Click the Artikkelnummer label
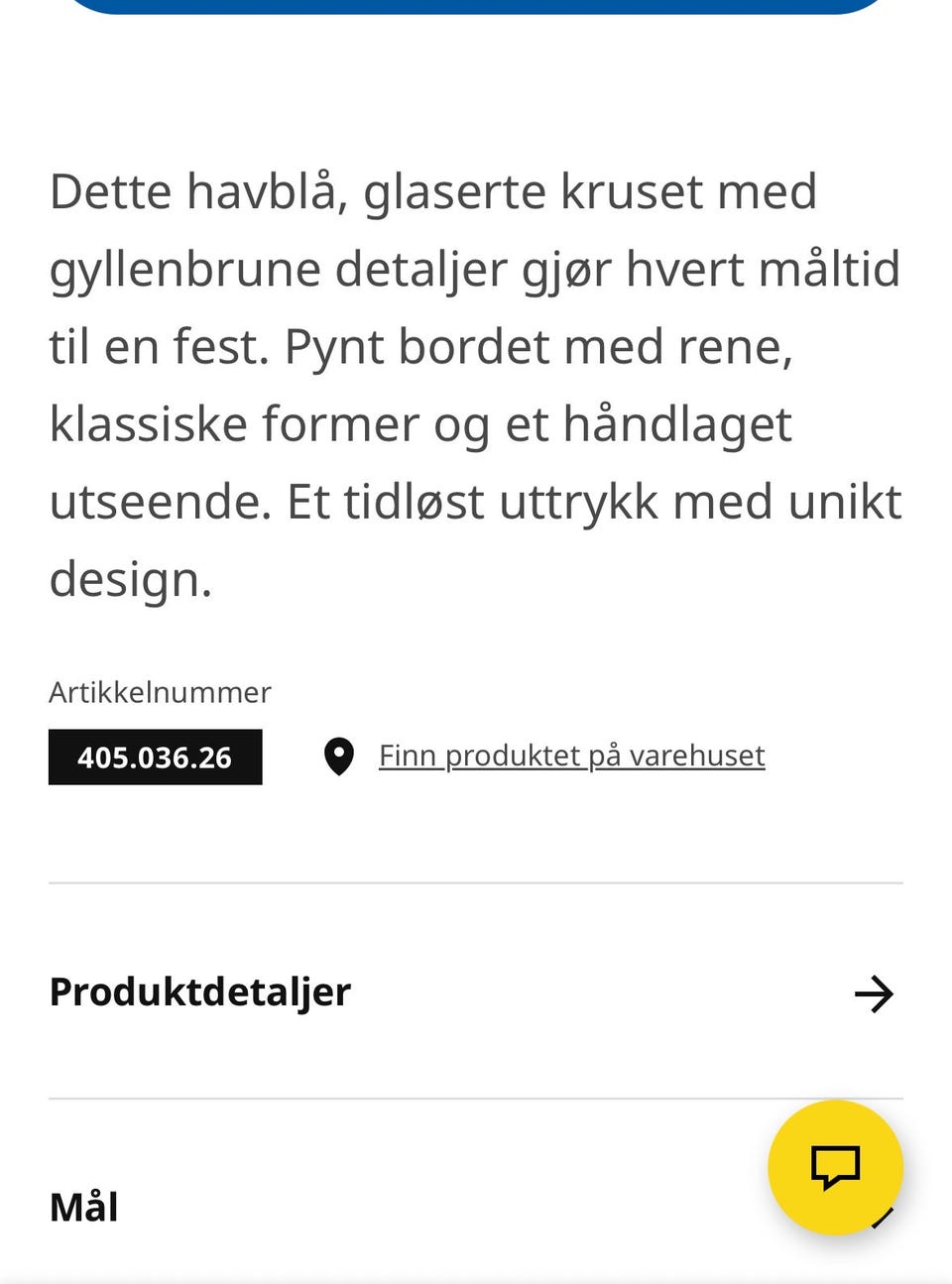 click(x=159, y=692)
